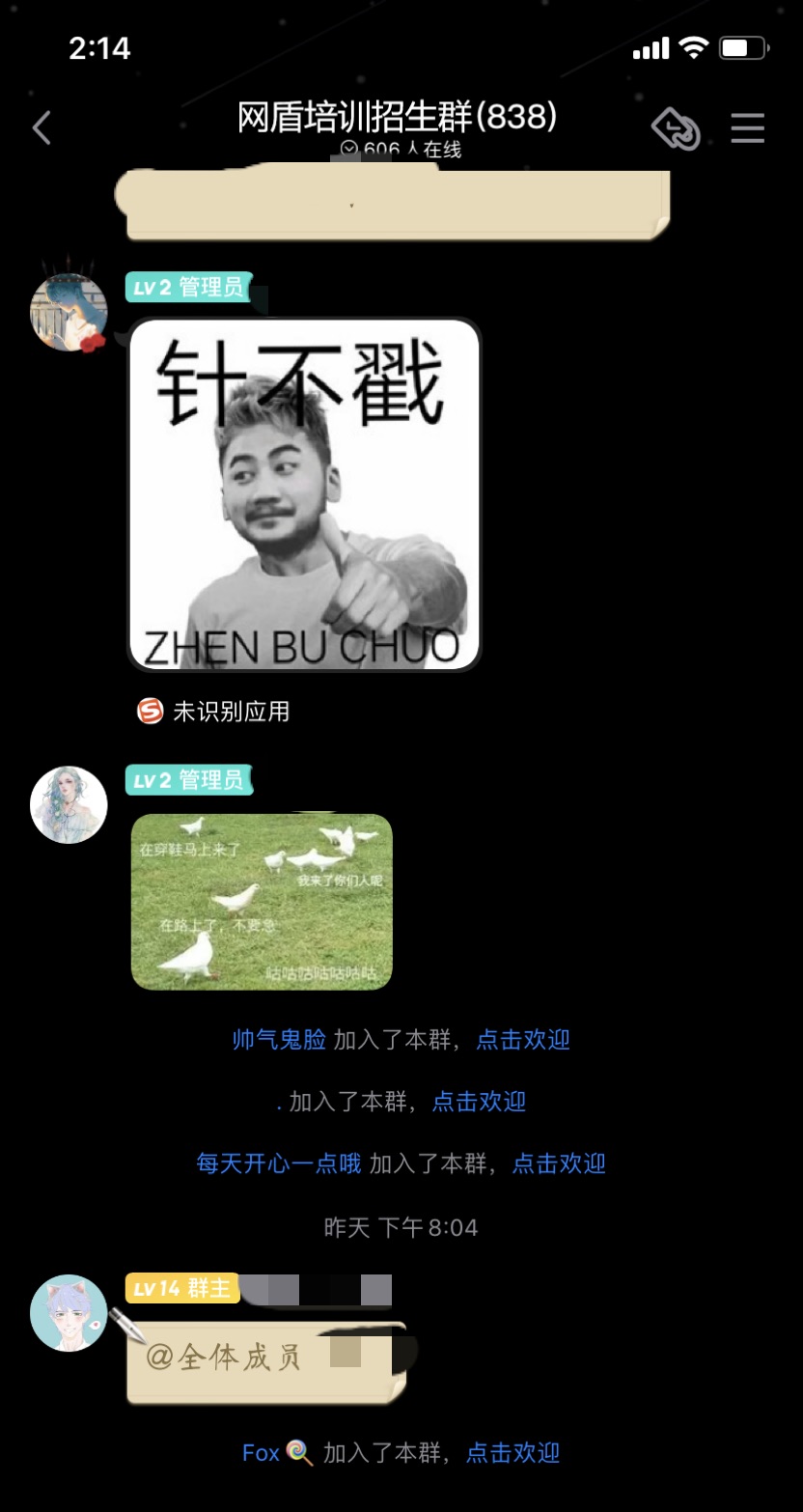The image size is (803, 1512).
Task: Open the 针不戳 meme sticker
Action: 304,497
